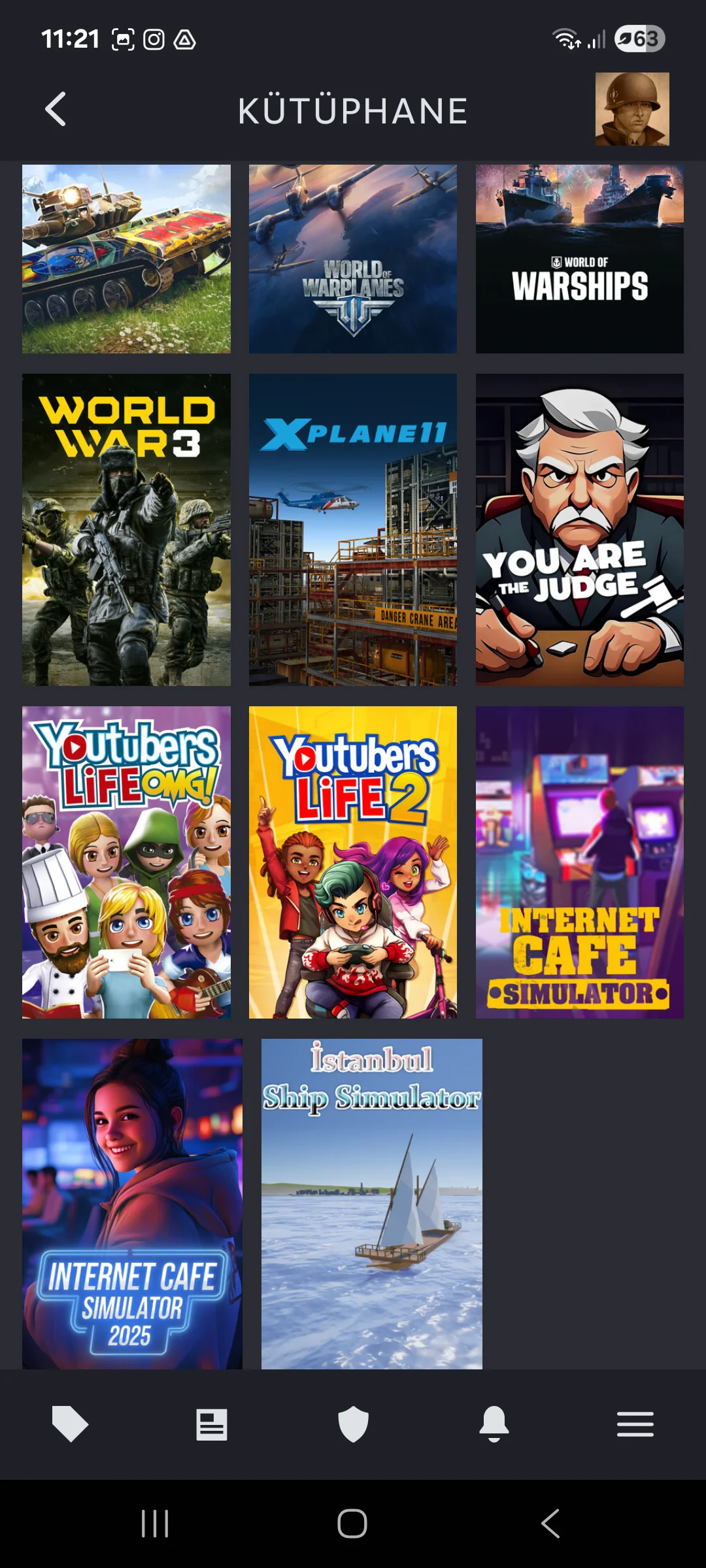Open the profile avatar in header

(631, 109)
